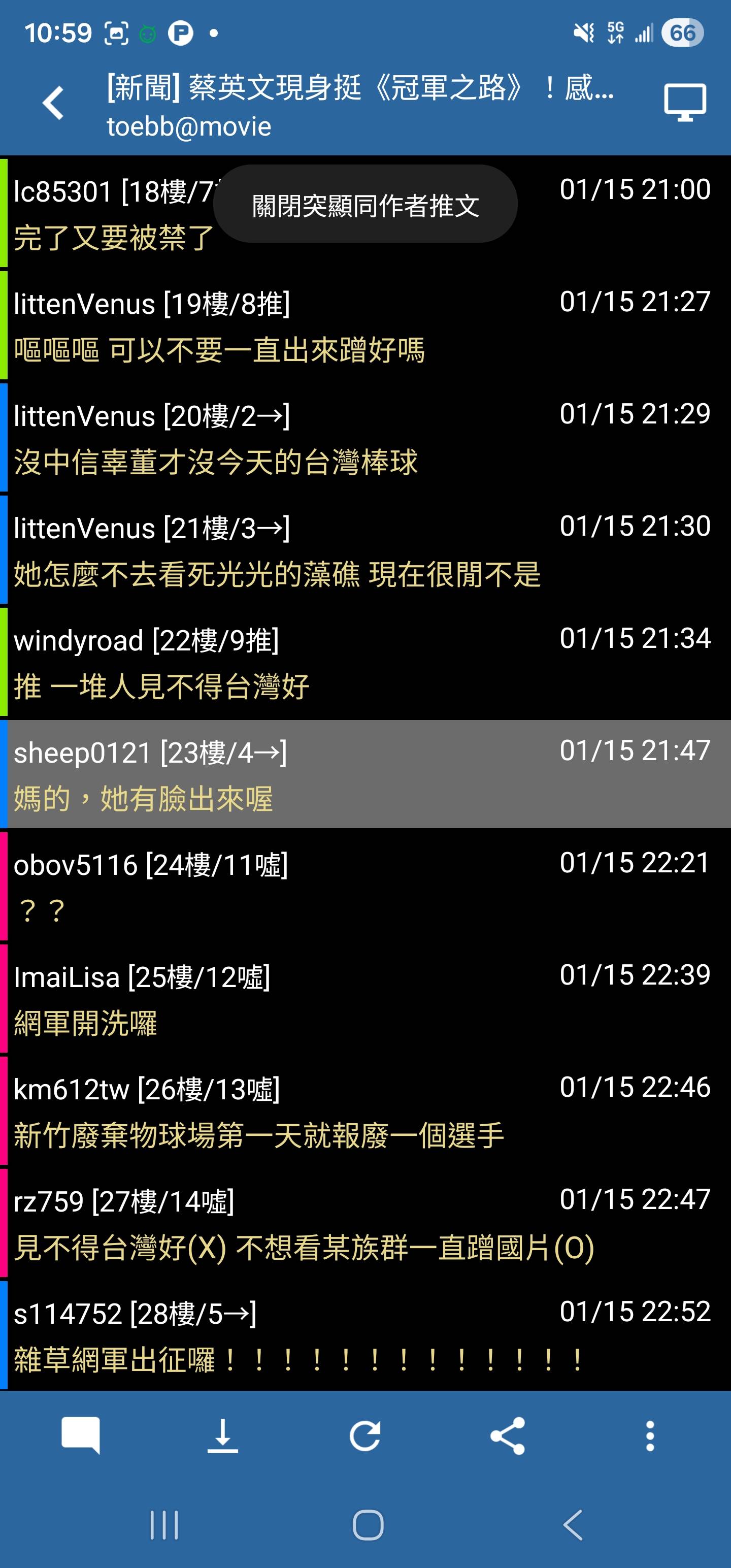Screen dimensions: 731x1568
Task: Select littenVenus's 20樓 comment
Action: 365,438
